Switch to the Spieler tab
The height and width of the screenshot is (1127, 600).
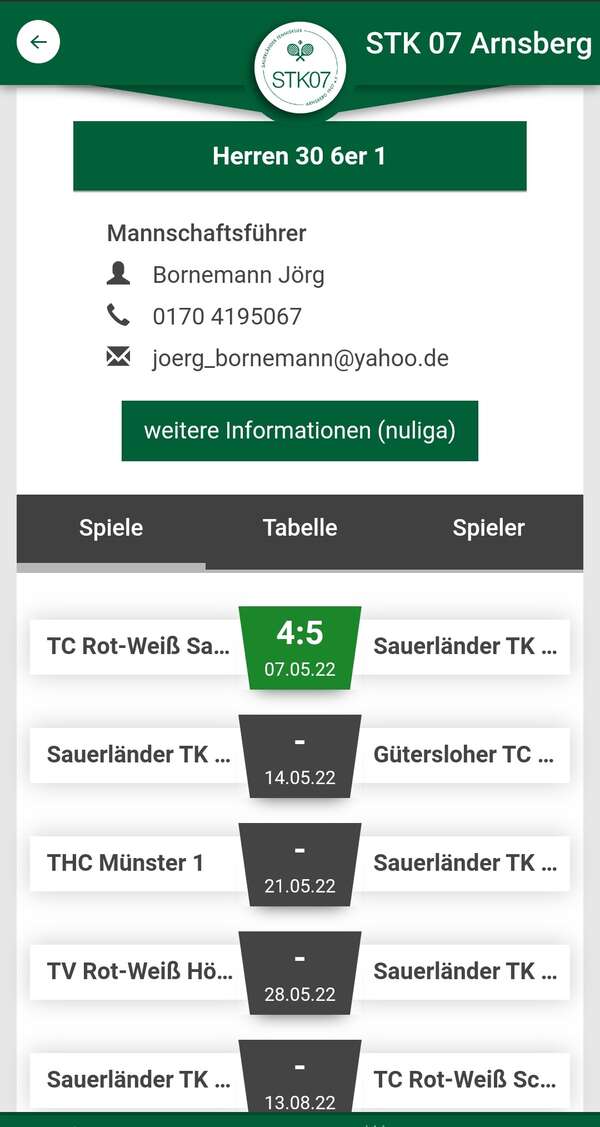[x=488, y=528]
